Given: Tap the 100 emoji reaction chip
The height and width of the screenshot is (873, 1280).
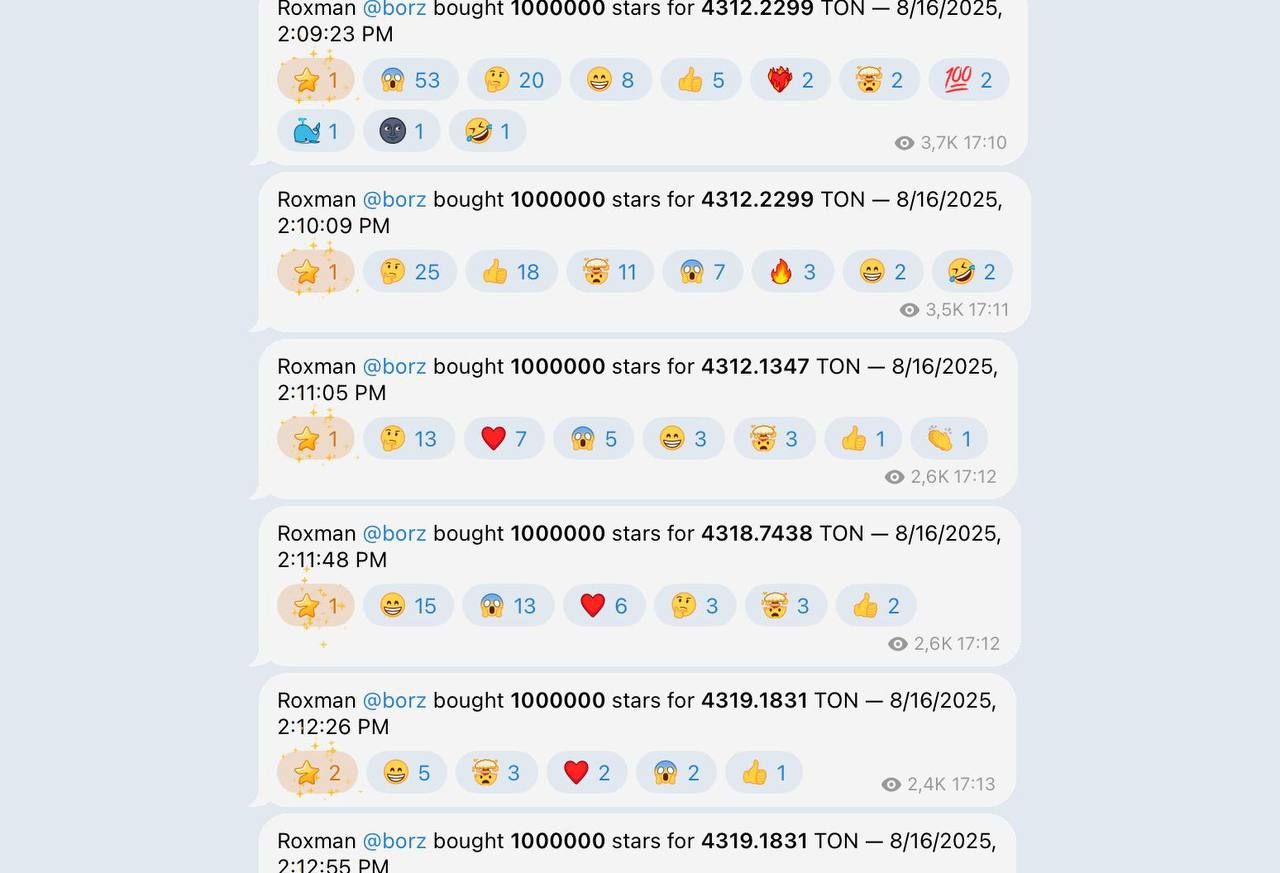Looking at the screenshot, I should pyautogui.click(x=968, y=80).
